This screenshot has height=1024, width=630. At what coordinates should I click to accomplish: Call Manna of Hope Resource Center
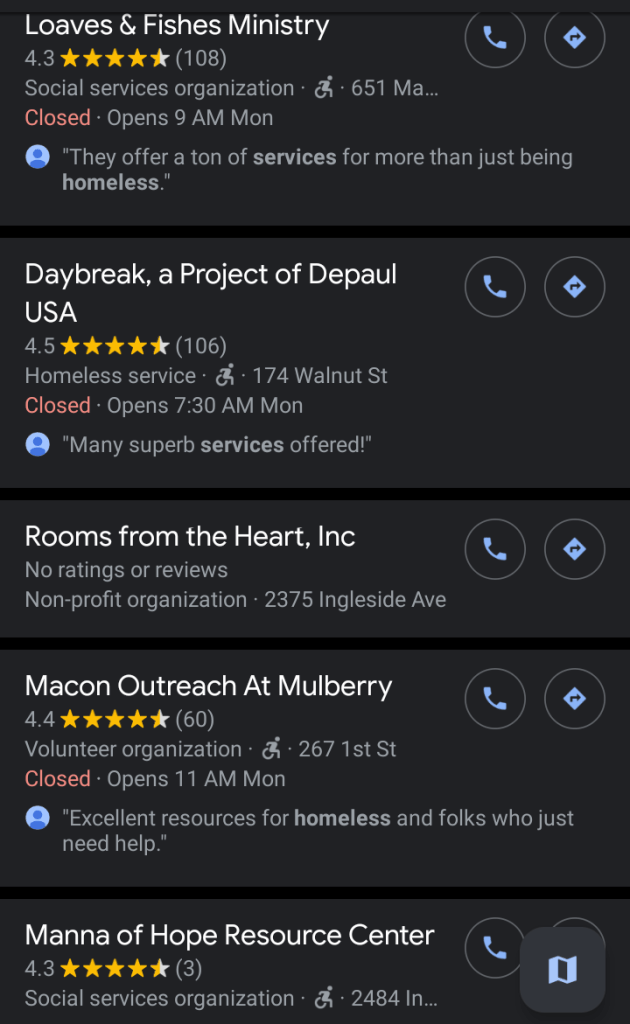tap(495, 947)
